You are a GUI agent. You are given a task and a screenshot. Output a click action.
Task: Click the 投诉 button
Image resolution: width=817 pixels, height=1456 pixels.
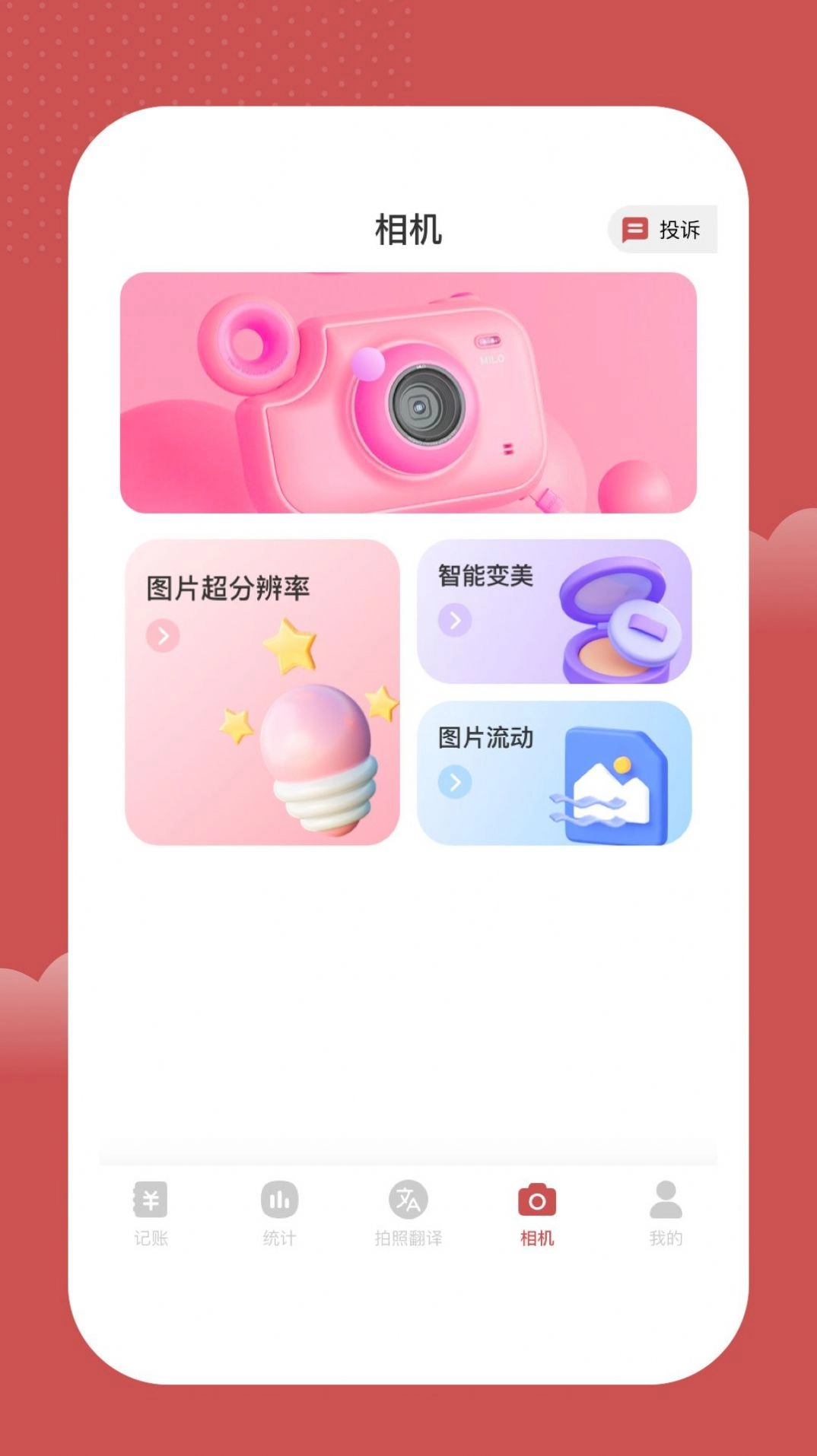click(x=663, y=228)
